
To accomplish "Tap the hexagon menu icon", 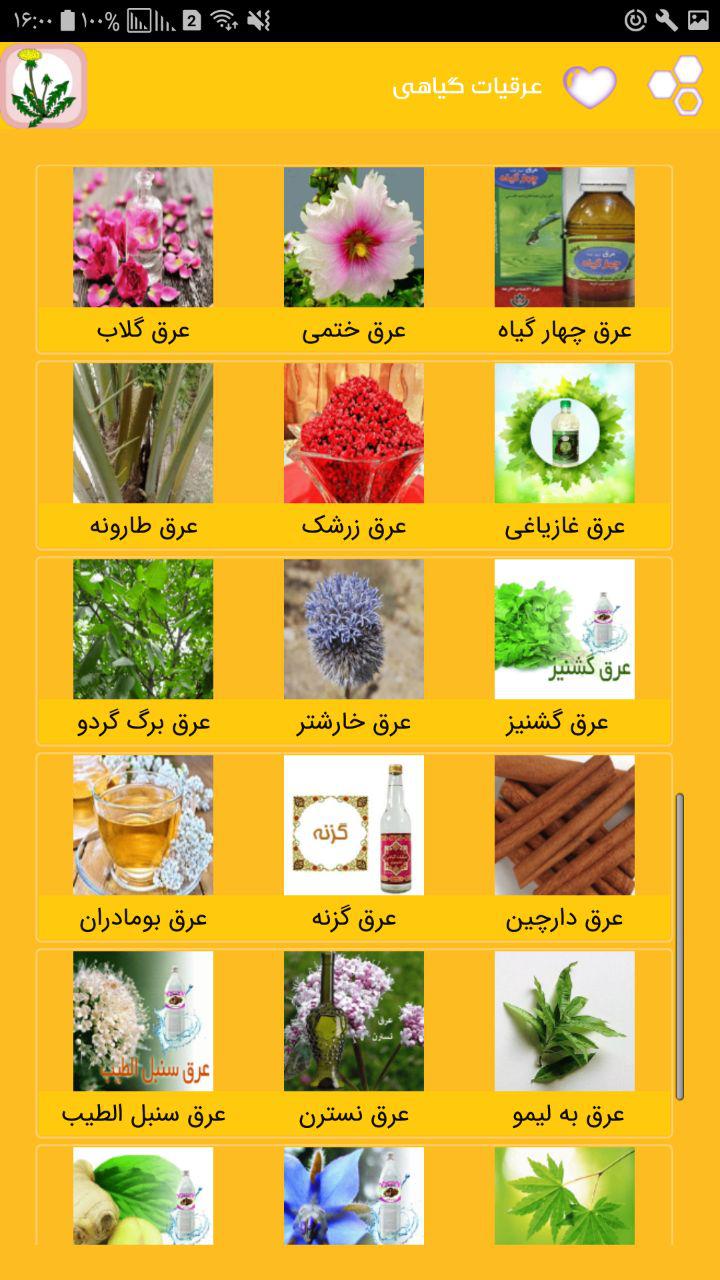I will pos(677,86).
